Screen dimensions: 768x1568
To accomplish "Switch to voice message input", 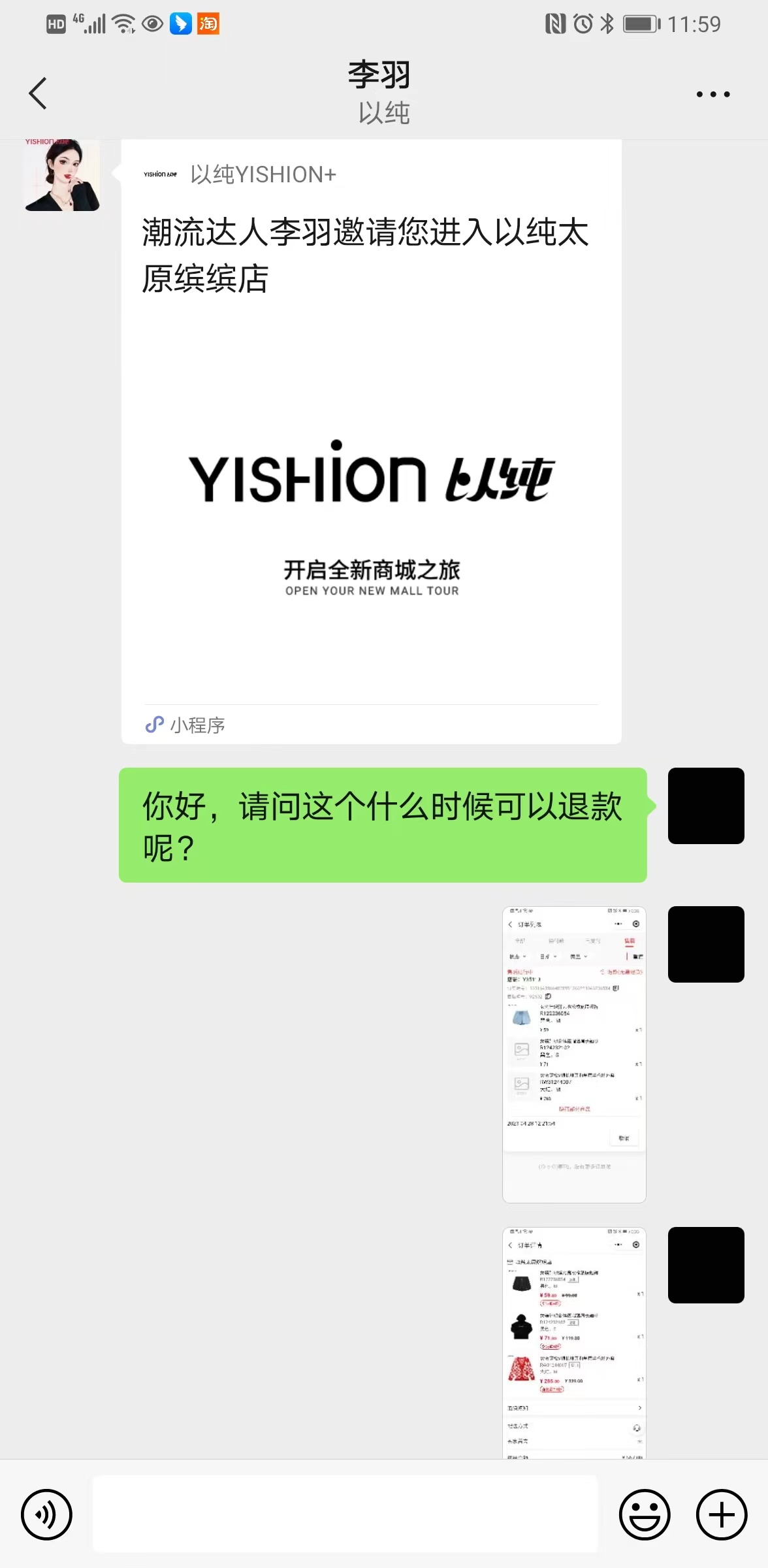I will click(46, 1514).
